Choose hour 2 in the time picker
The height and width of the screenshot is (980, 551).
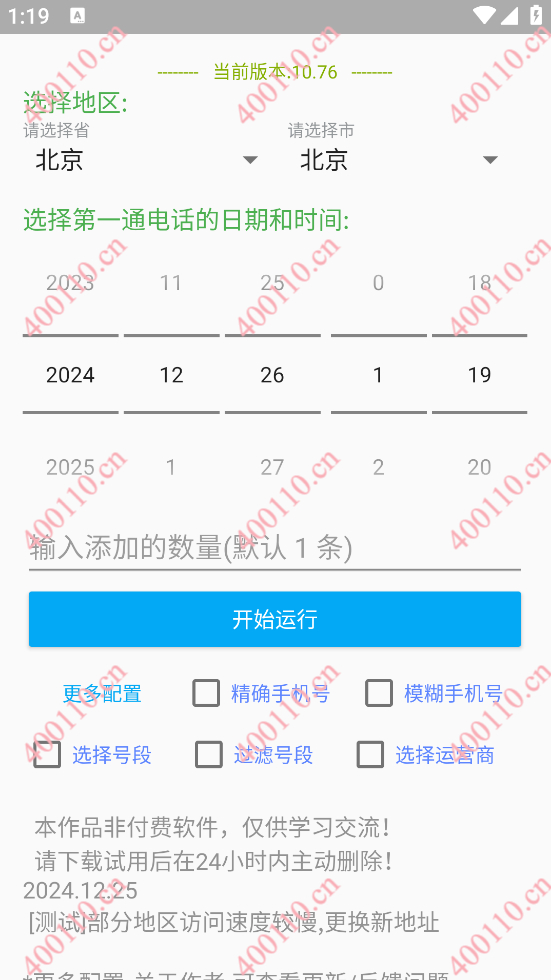[x=379, y=467]
